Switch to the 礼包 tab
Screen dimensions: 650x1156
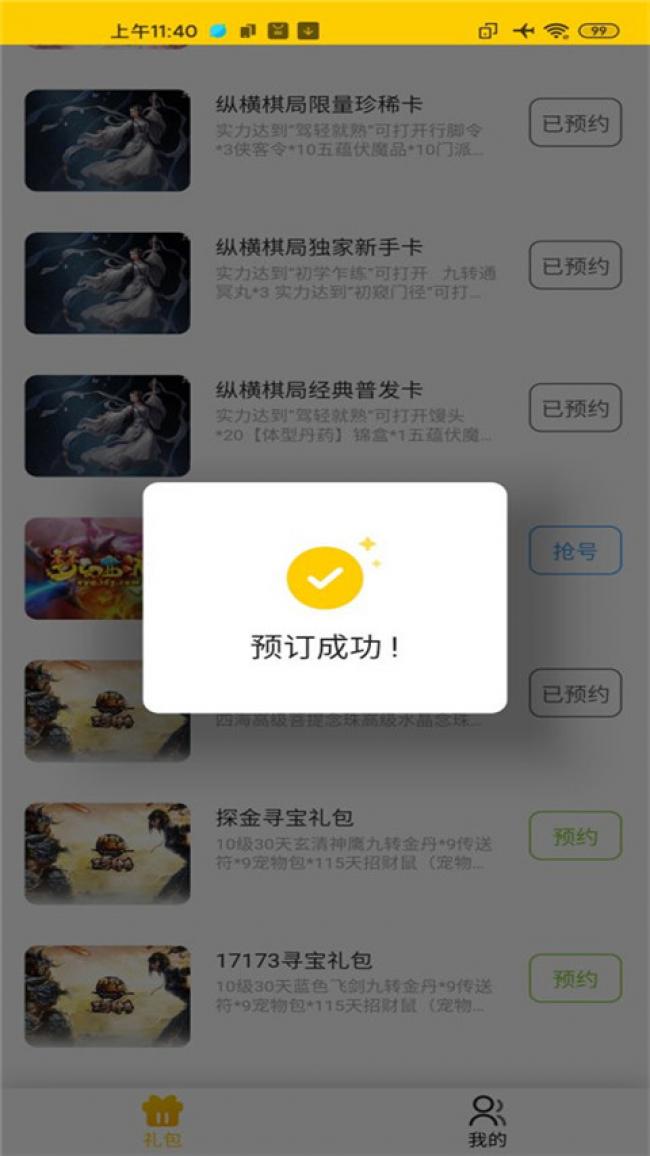click(162, 1120)
